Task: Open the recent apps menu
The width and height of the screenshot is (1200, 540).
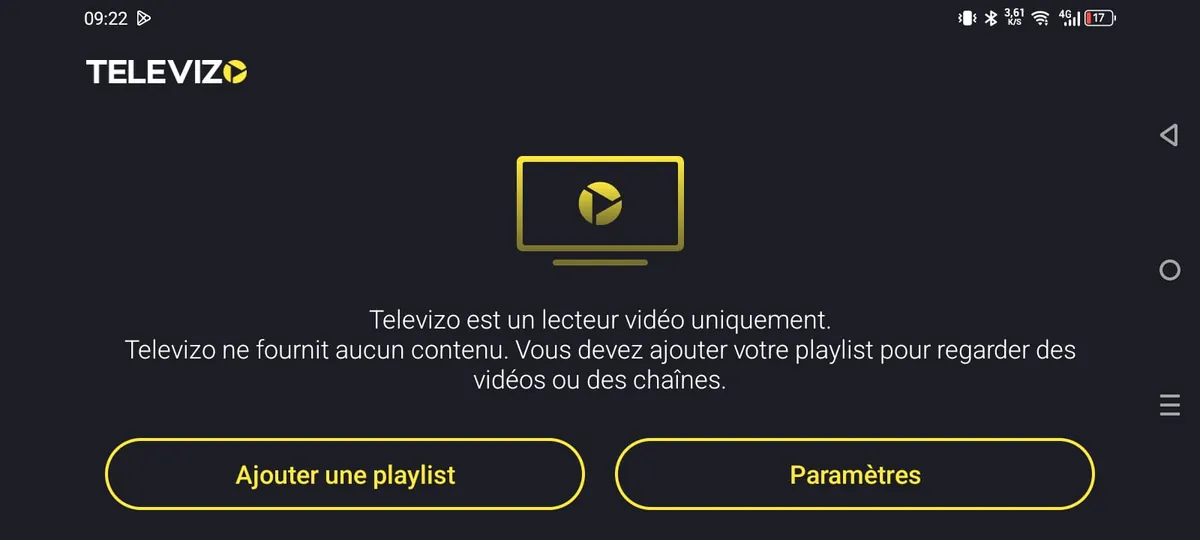Action: pyautogui.click(x=1169, y=405)
